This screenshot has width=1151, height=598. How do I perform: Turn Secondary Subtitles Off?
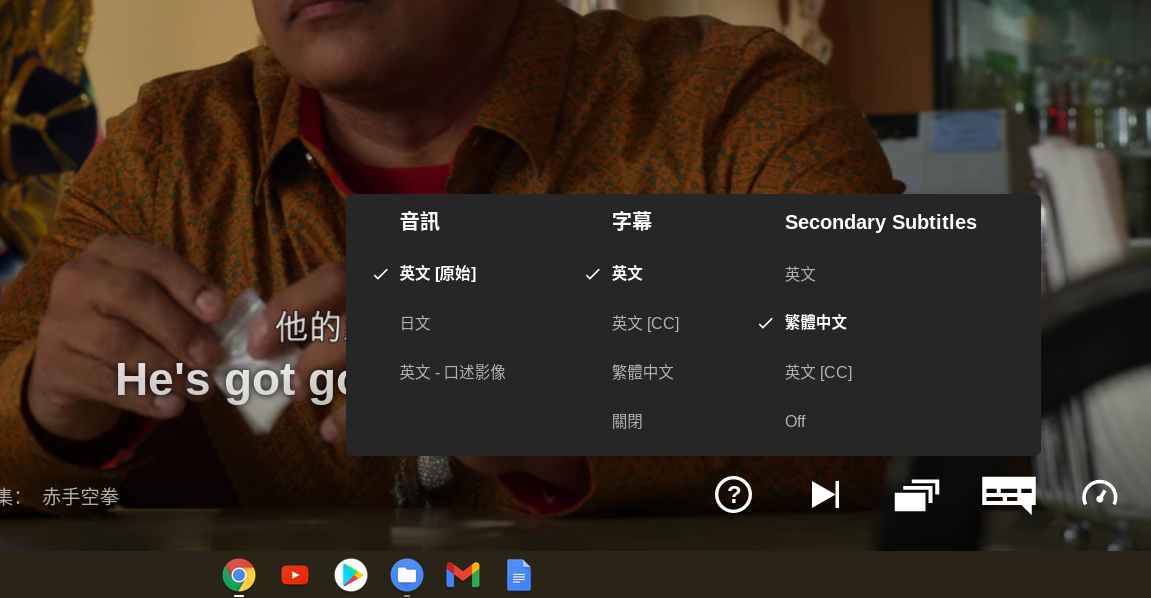pyautogui.click(x=795, y=421)
